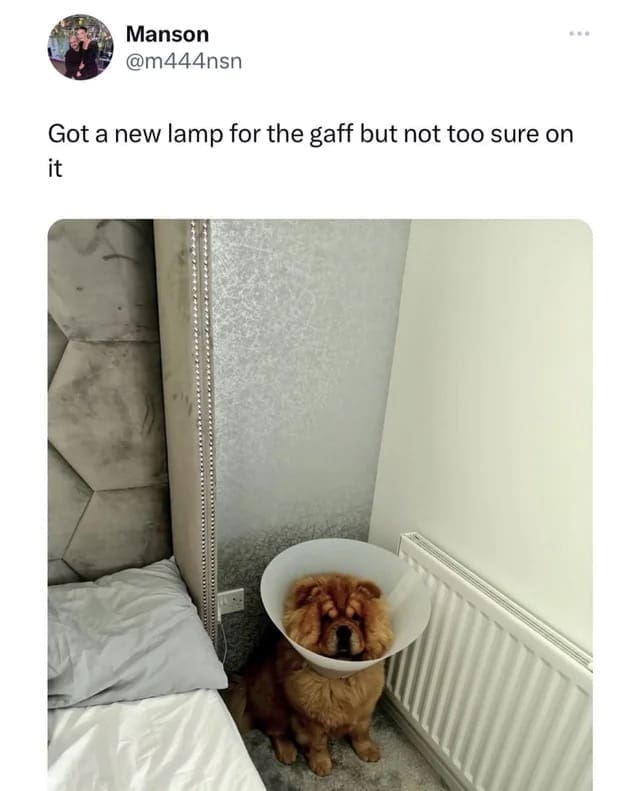Open Manson's profile picture
The image size is (640, 791).
pos(80,47)
